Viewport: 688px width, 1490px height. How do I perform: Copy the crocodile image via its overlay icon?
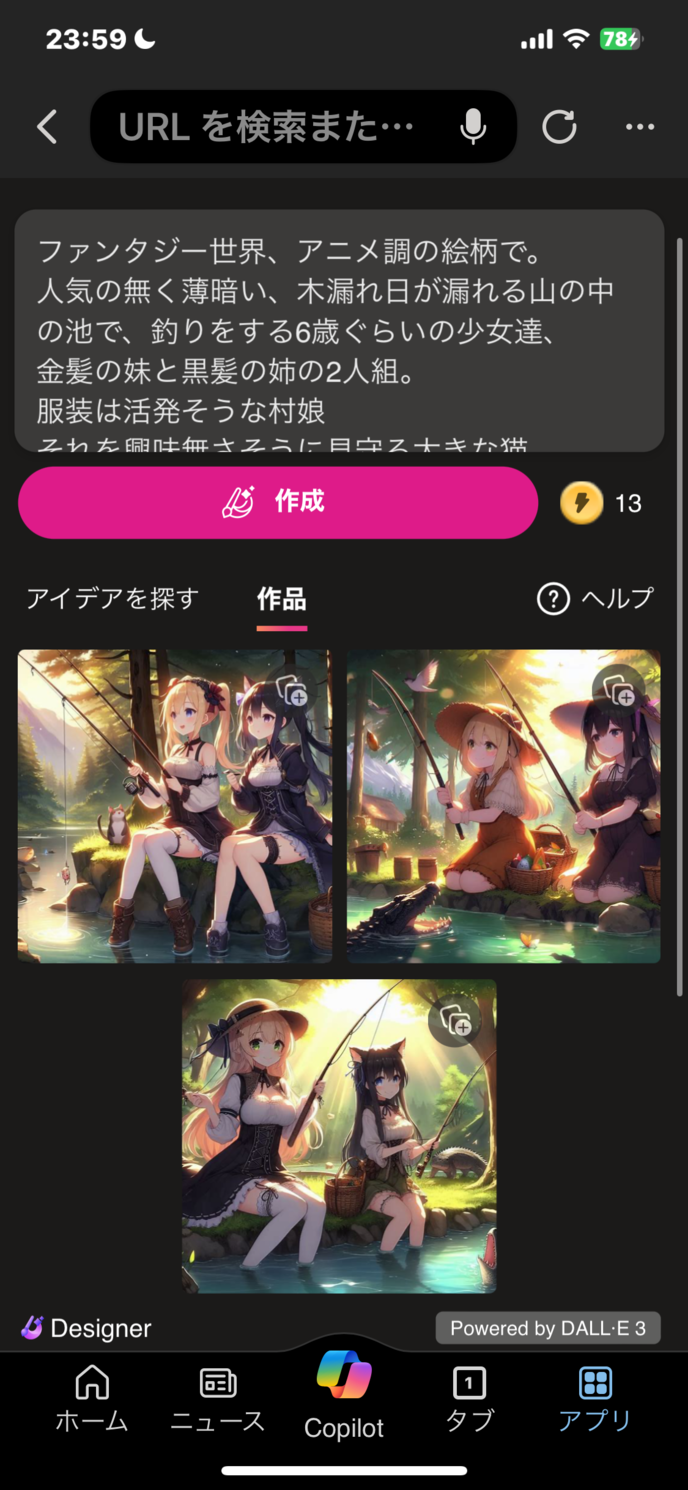tap(620, 690)
